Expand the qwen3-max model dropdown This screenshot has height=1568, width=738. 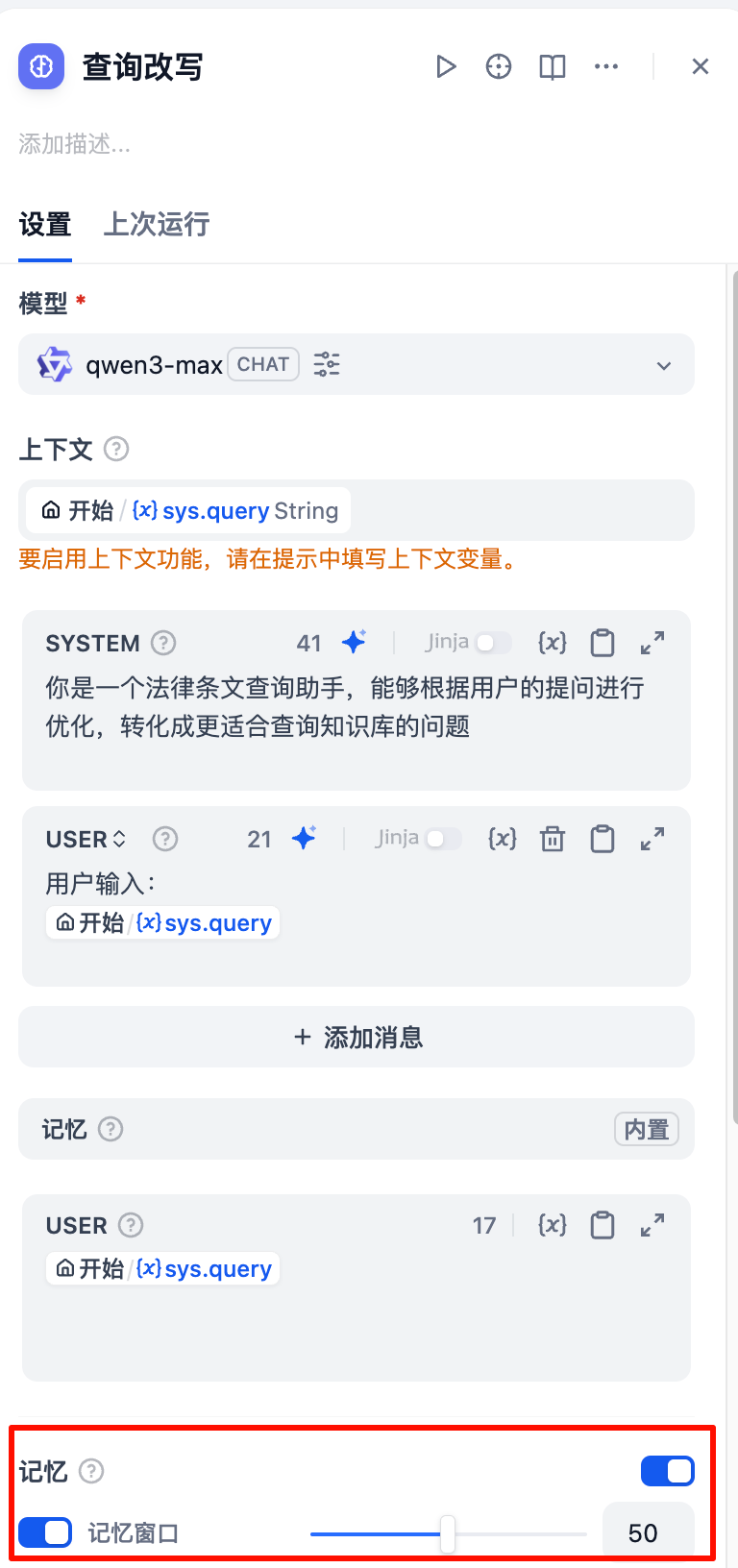[663, 365]
